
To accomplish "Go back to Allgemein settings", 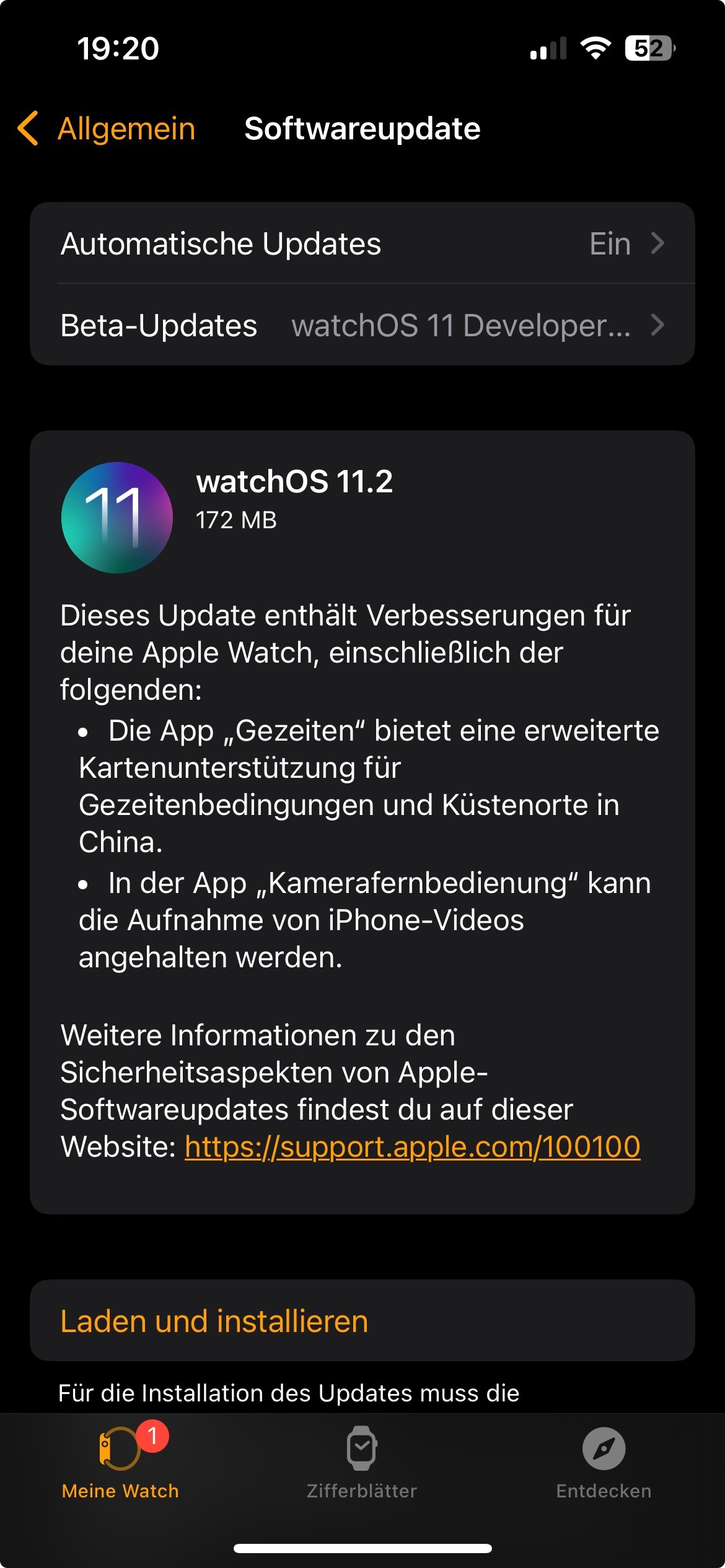I will [107, 129].
